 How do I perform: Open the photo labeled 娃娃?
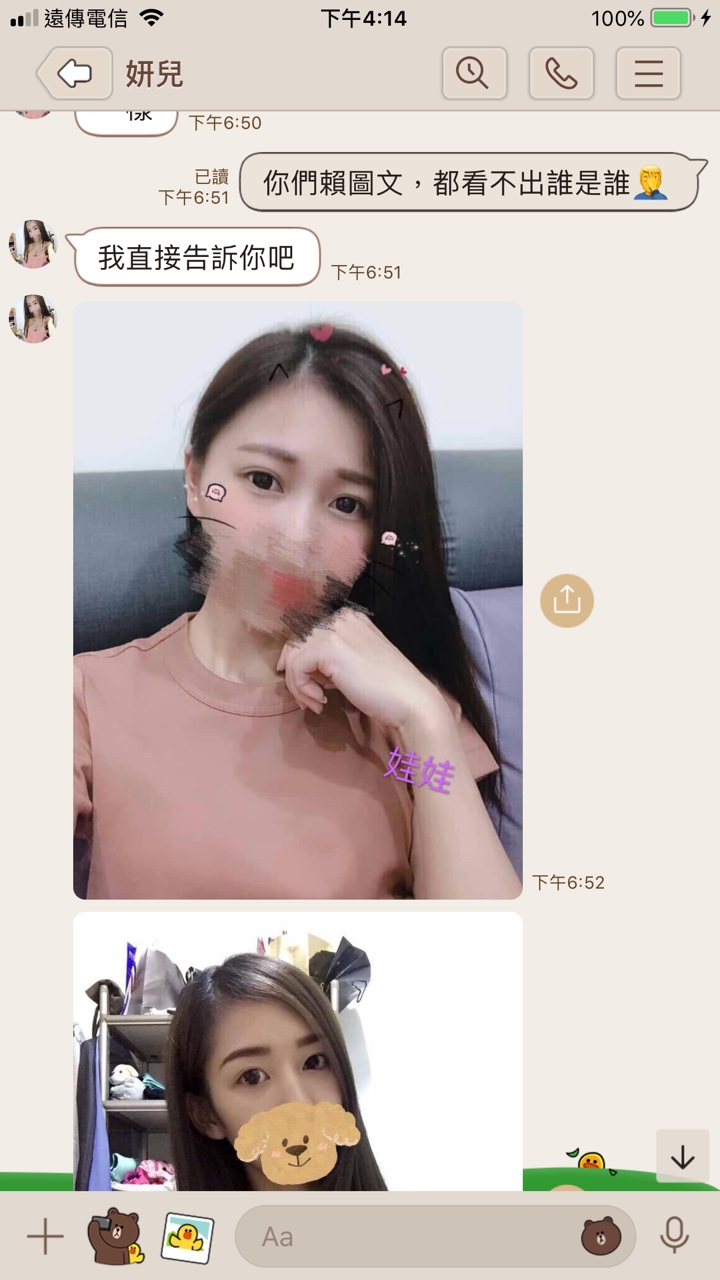pyautogui.click(x=298, y=600)
